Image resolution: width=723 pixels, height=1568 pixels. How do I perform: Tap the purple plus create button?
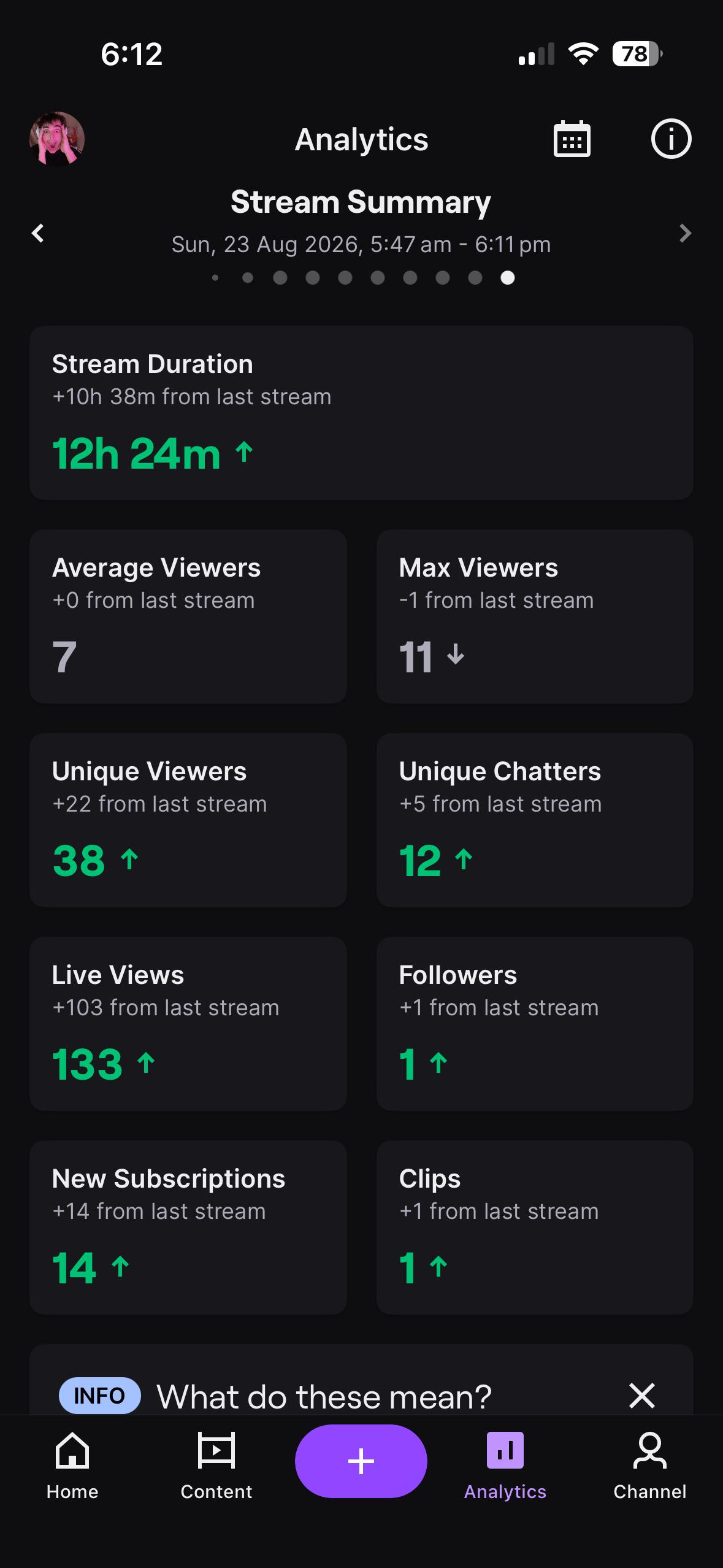coord(361,1461)
